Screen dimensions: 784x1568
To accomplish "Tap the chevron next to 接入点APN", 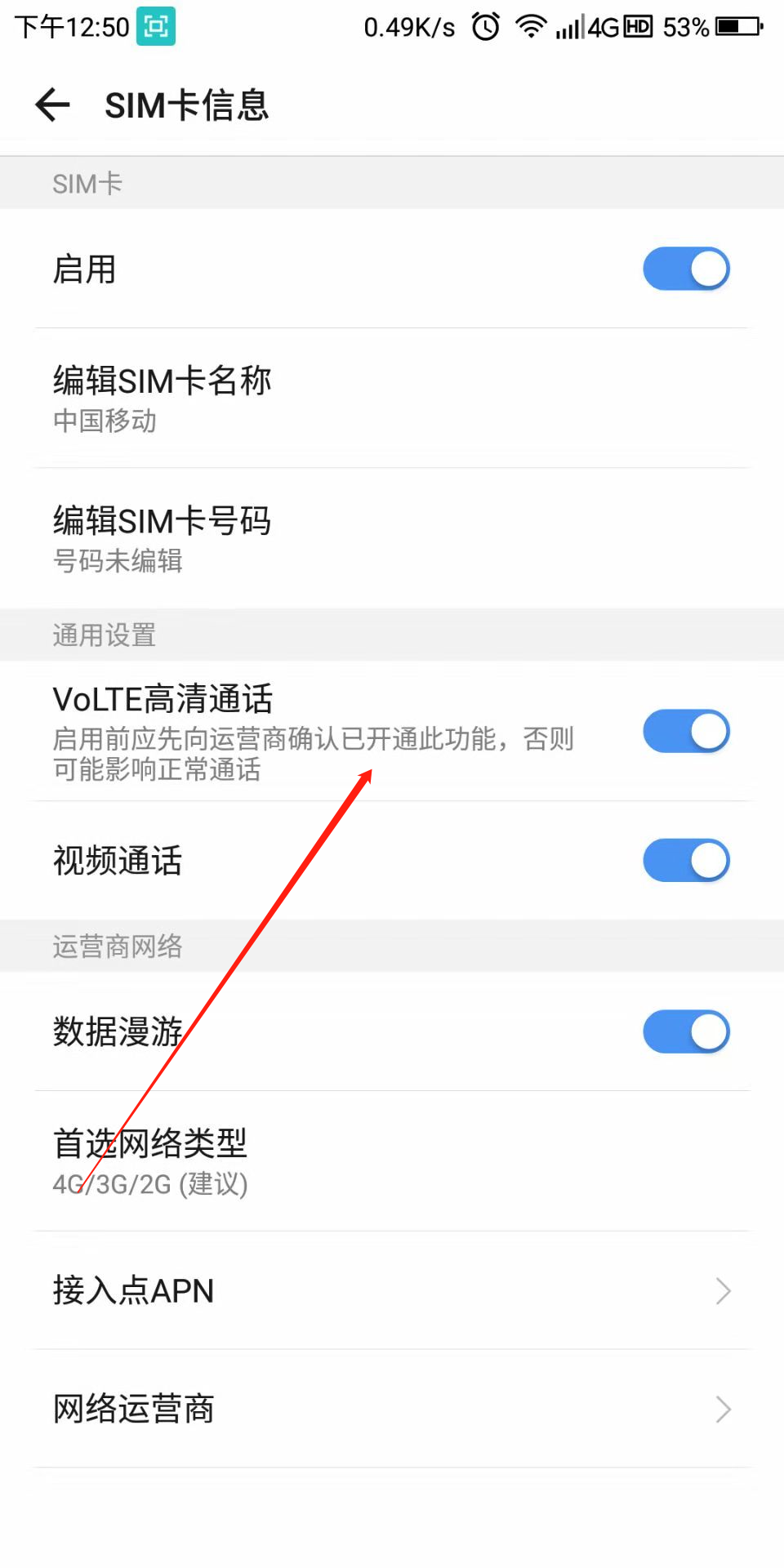I will point(722,1290).
